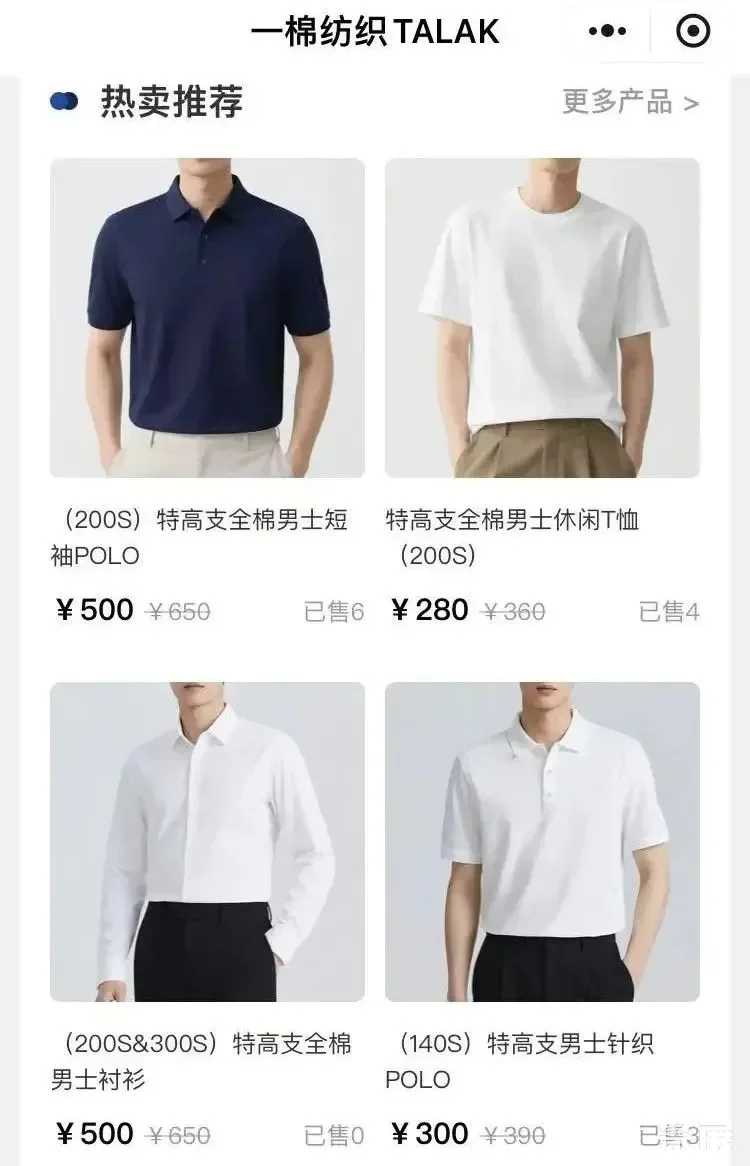
Task: Click the strikethrough ¥360 original price
Action: (513, 610)
